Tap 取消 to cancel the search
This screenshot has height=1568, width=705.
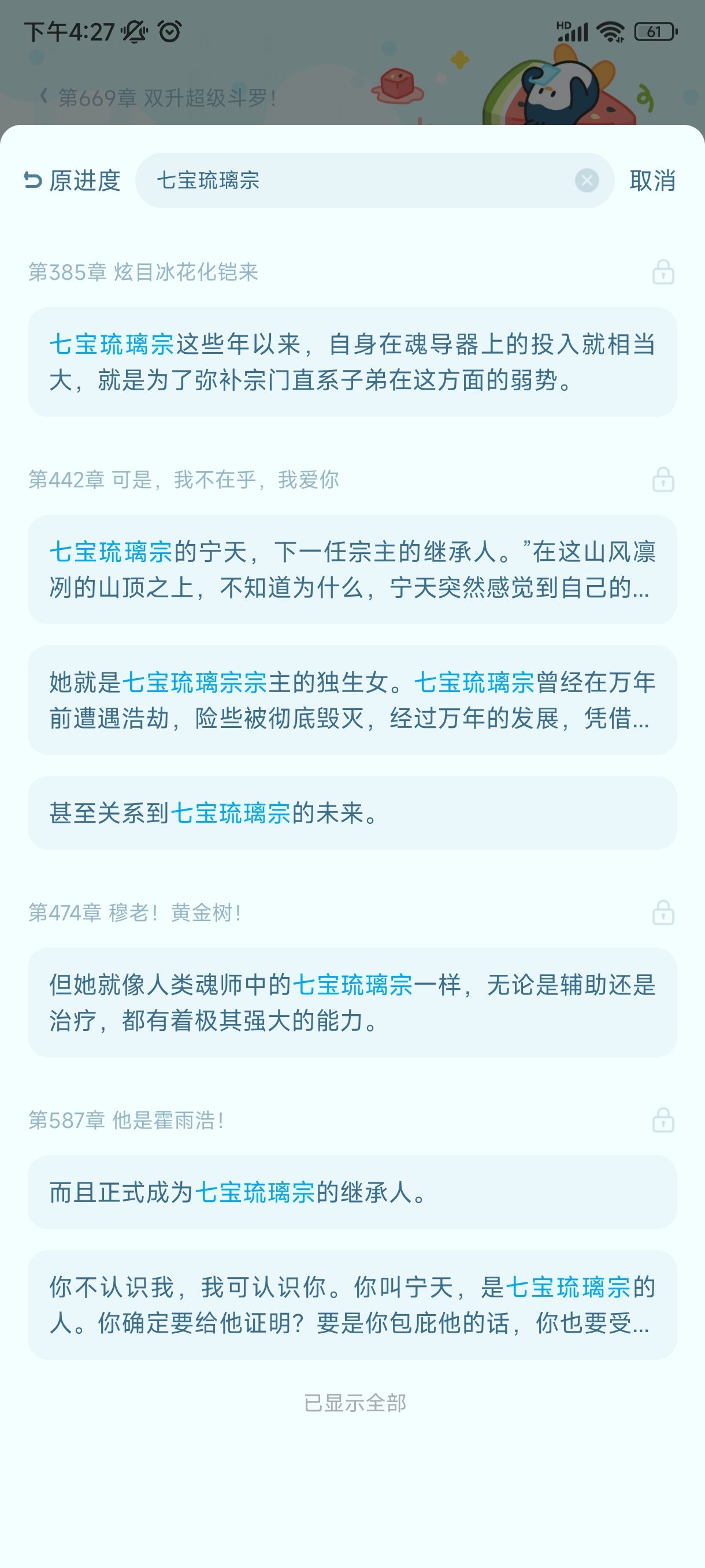point(652,181)
